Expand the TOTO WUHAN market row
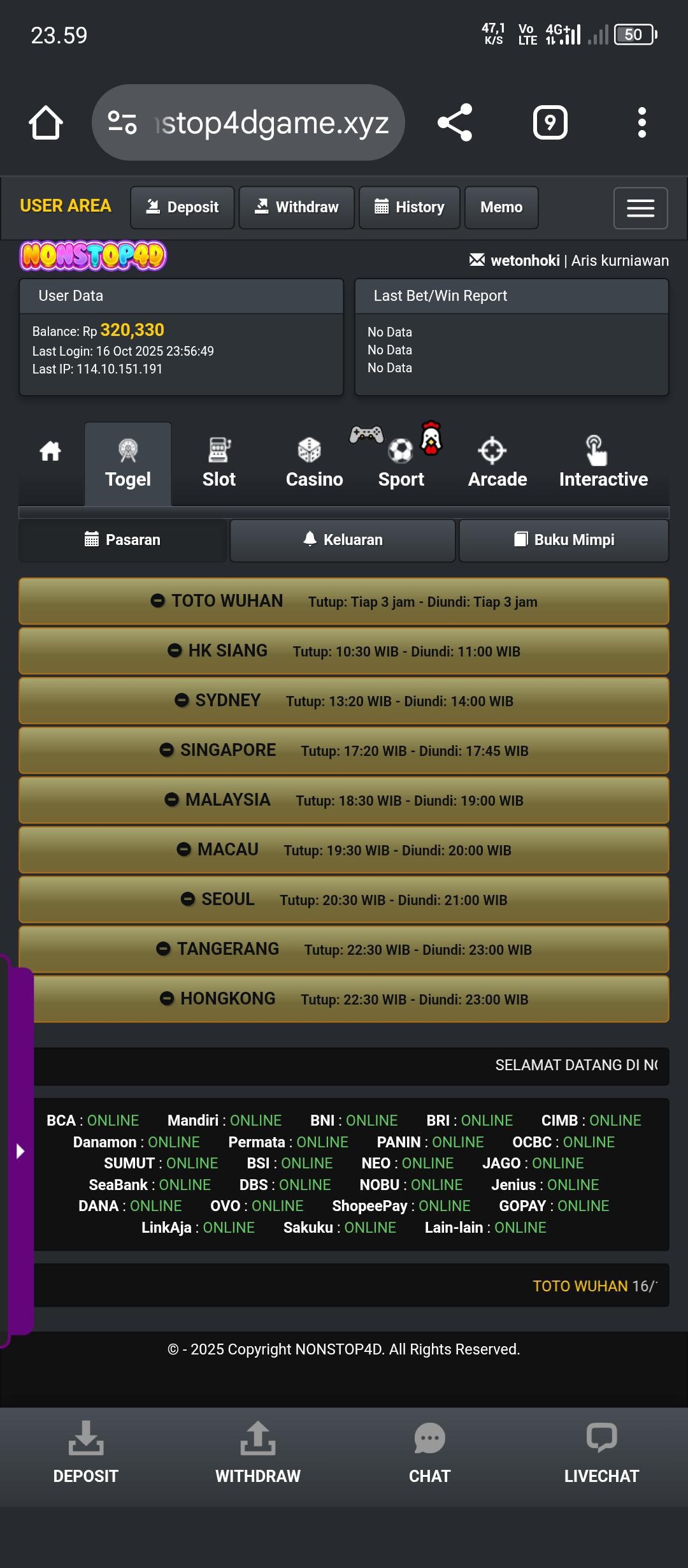This screenshot has width=688, height=1568. (x=344, y=601)
